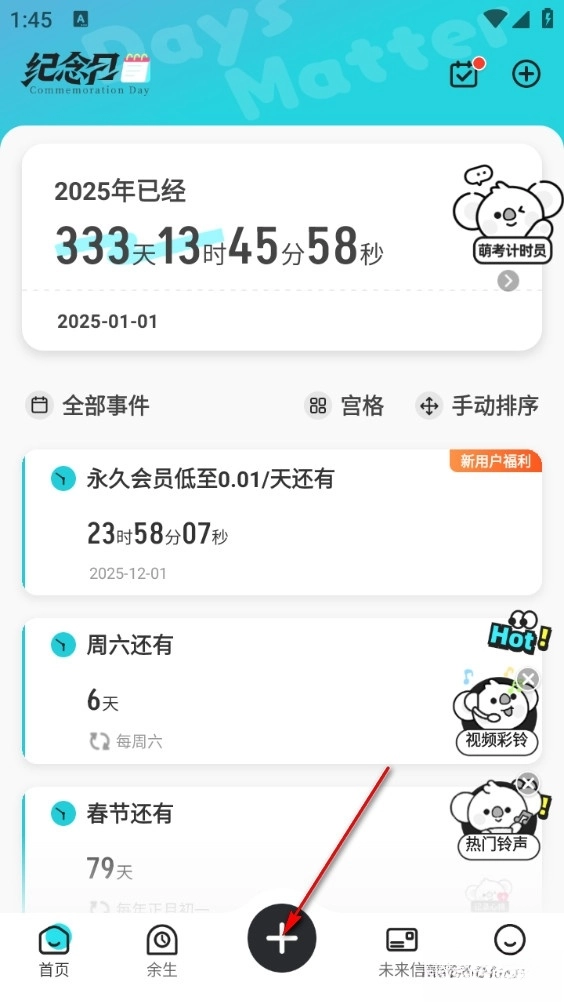564x1004 pixels.
Task: Open the smiley profile tab
Action: [x=510, y=941]
